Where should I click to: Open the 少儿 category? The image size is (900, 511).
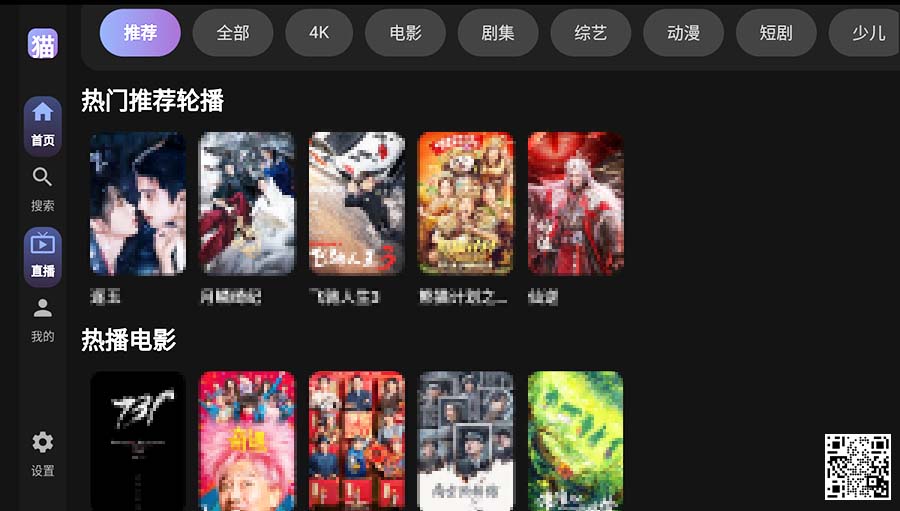click(866, 33)
